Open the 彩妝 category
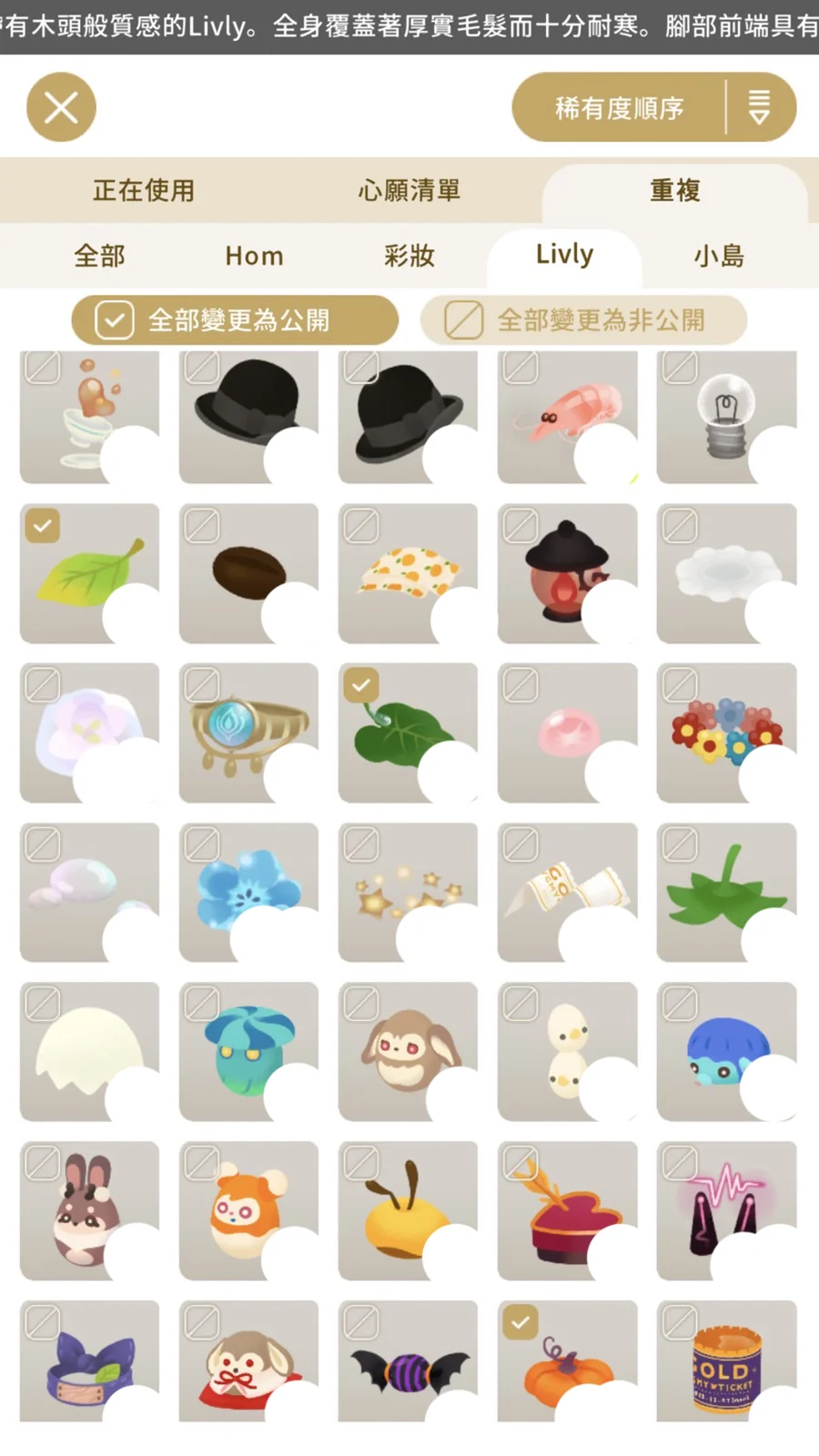 tap(409, 256)
